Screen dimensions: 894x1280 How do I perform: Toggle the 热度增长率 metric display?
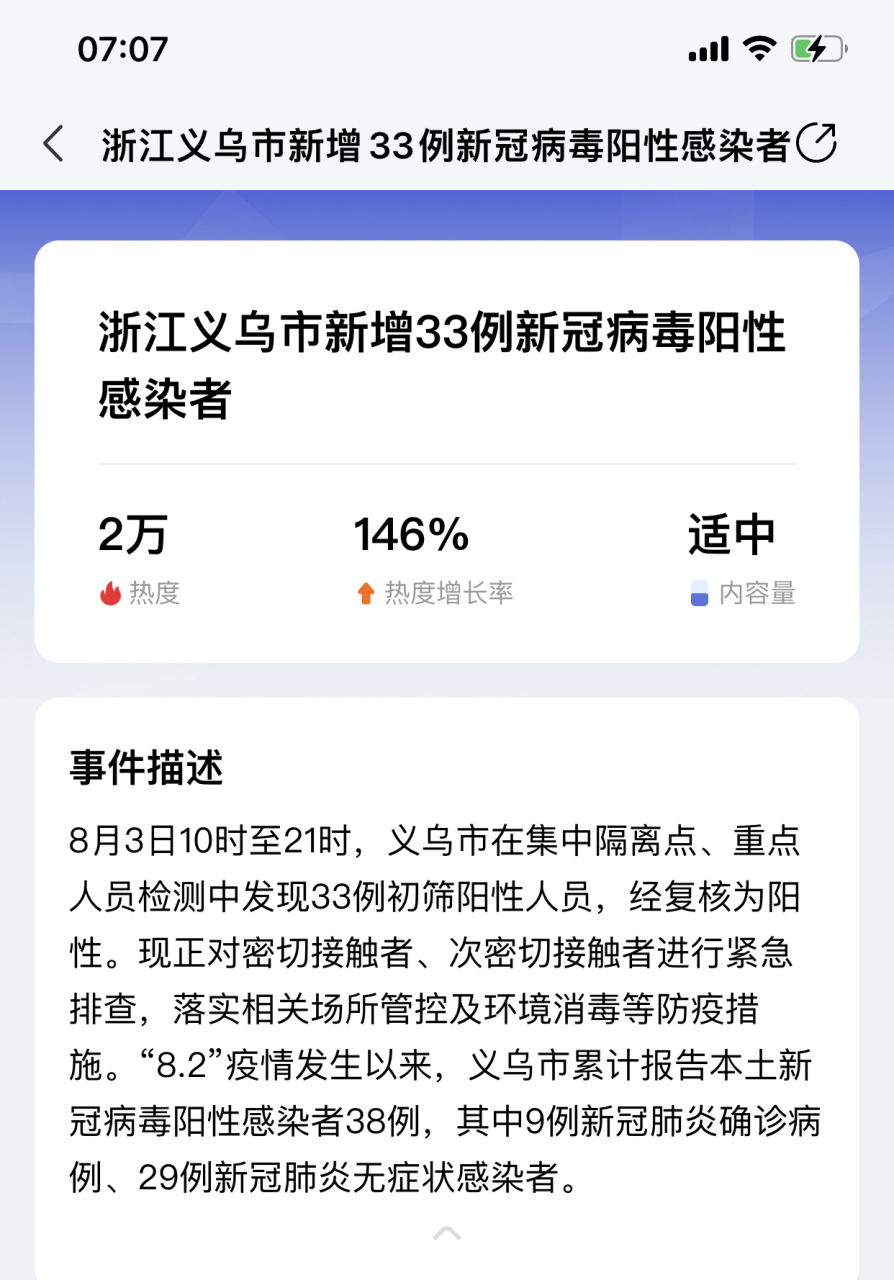(450, 592)
